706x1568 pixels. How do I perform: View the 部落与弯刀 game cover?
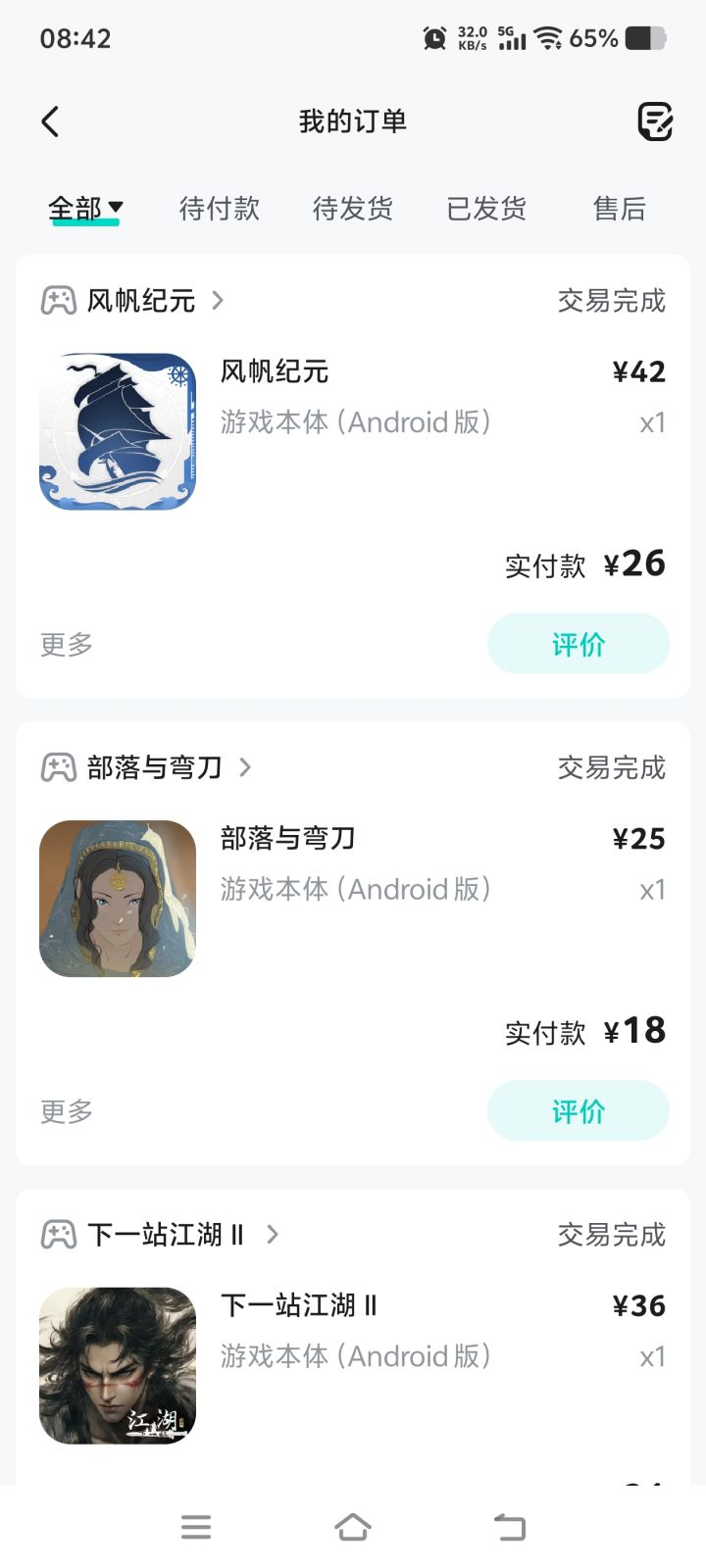(x=118, y=899)
